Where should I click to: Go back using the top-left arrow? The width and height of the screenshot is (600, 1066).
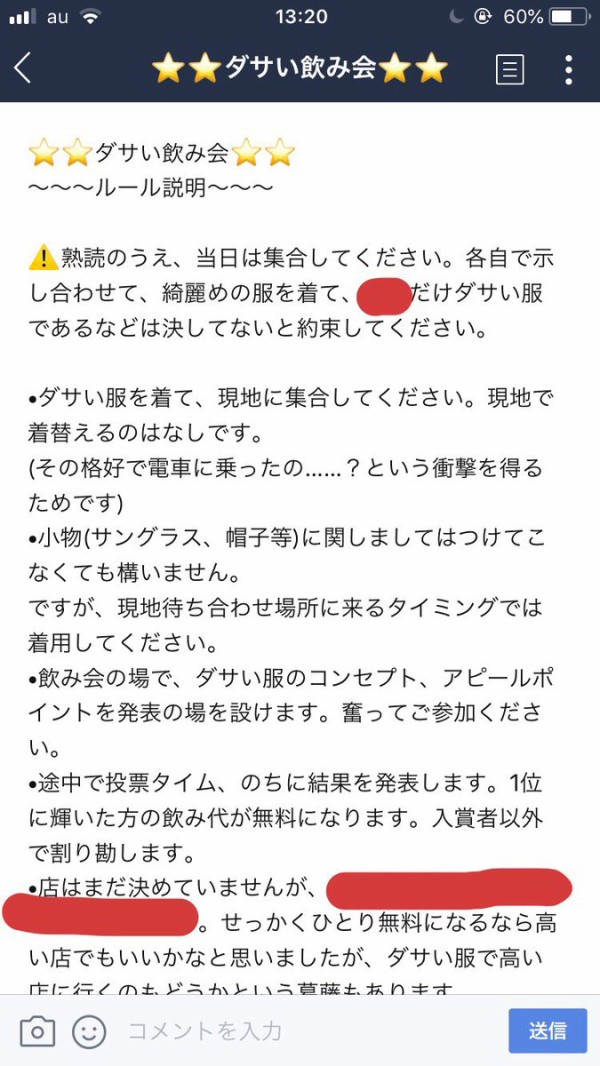[x=24, y=68]
